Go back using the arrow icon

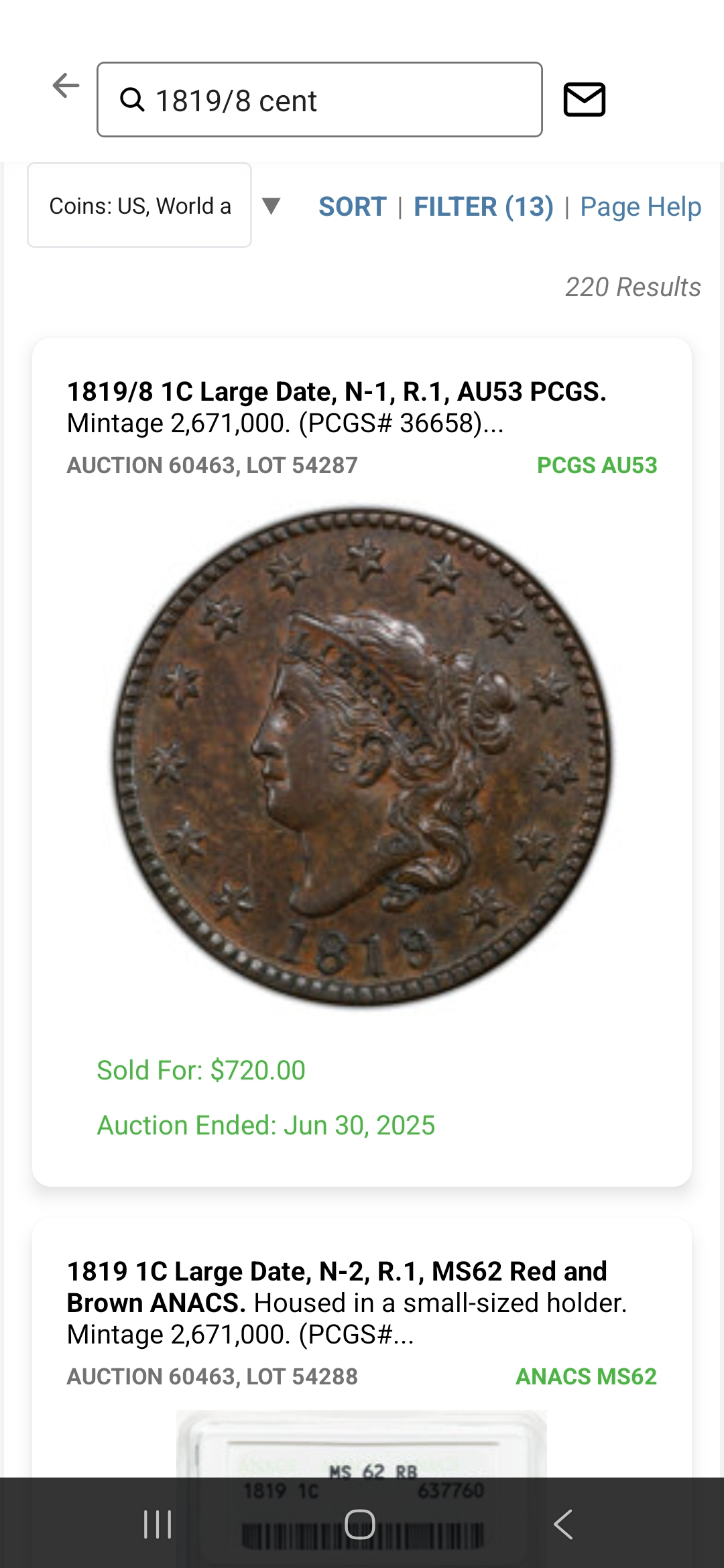tap(66, 86)
